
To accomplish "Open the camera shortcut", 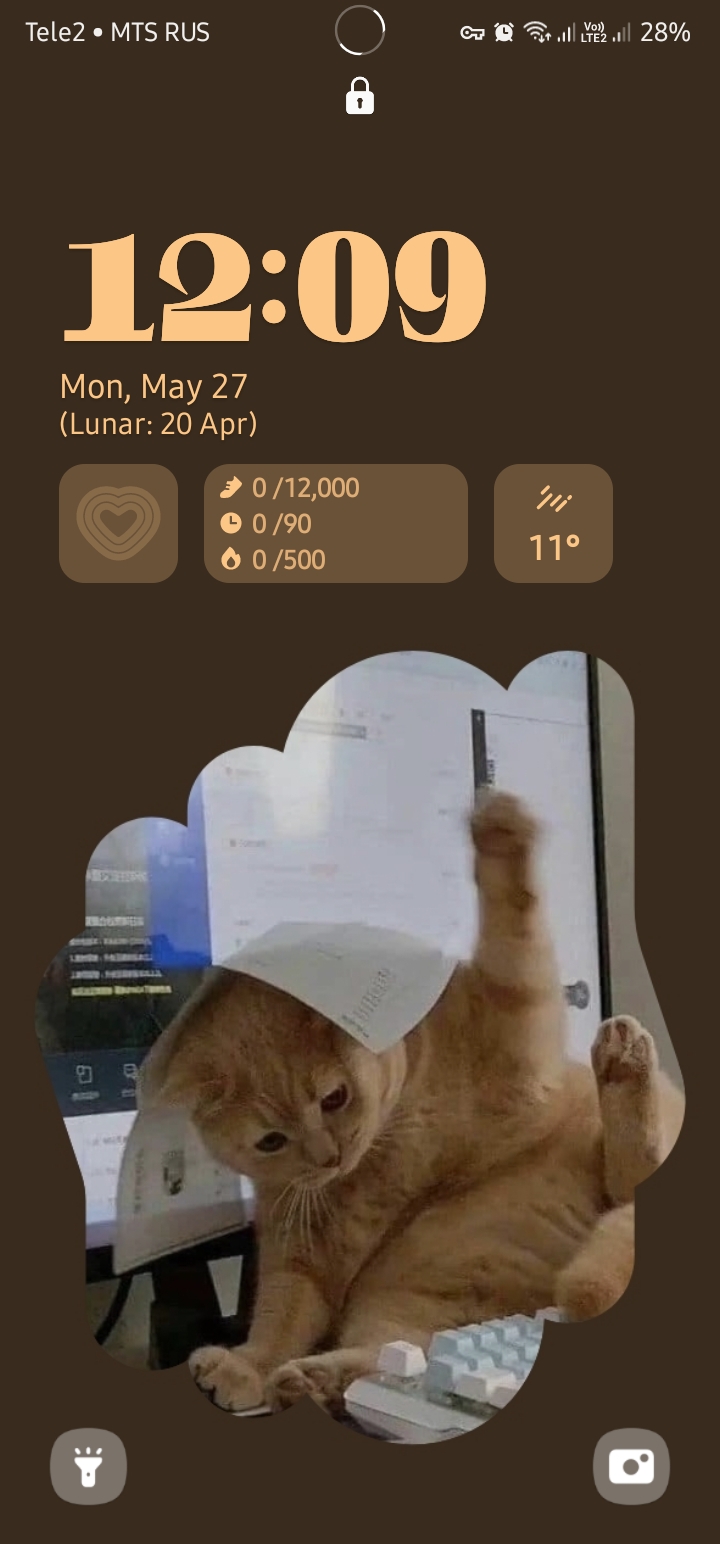I will (x=631, y=1466).
